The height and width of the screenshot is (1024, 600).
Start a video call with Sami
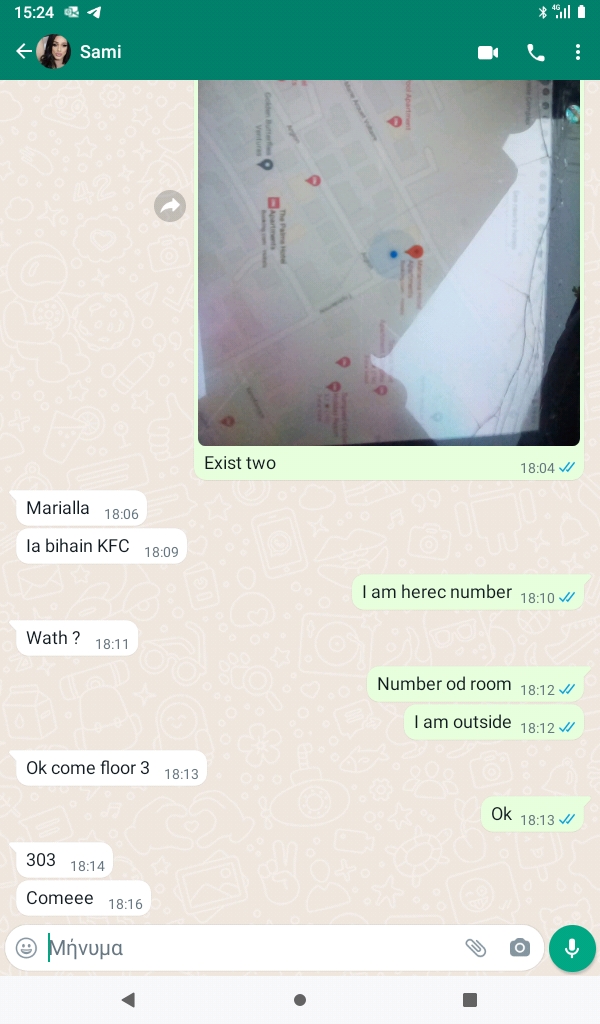point(488,53)
